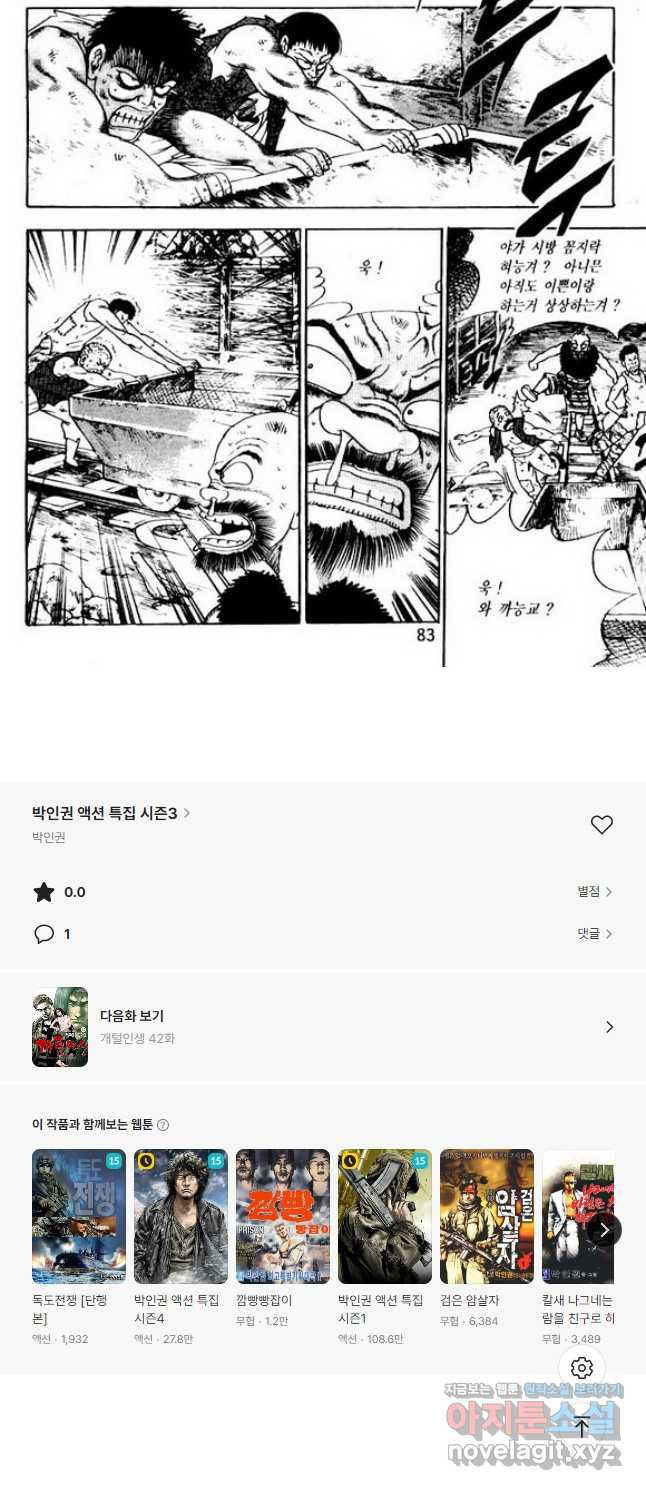Open the 댓글 comments section
This screenshot has width=646, height=1490.
pos(594,934)
